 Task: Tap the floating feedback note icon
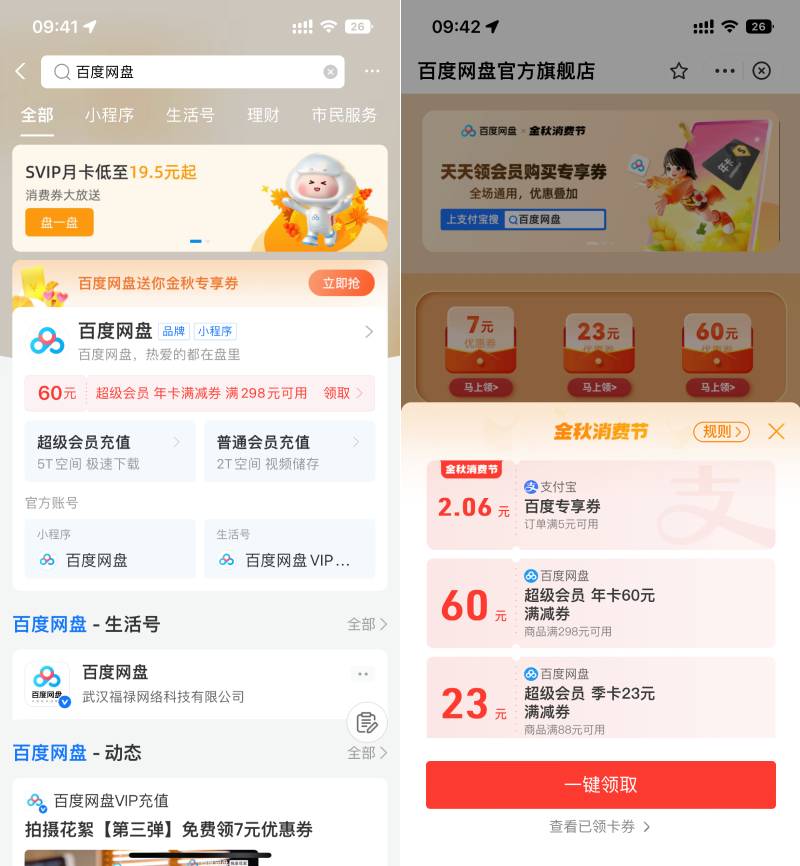(366, 722)
